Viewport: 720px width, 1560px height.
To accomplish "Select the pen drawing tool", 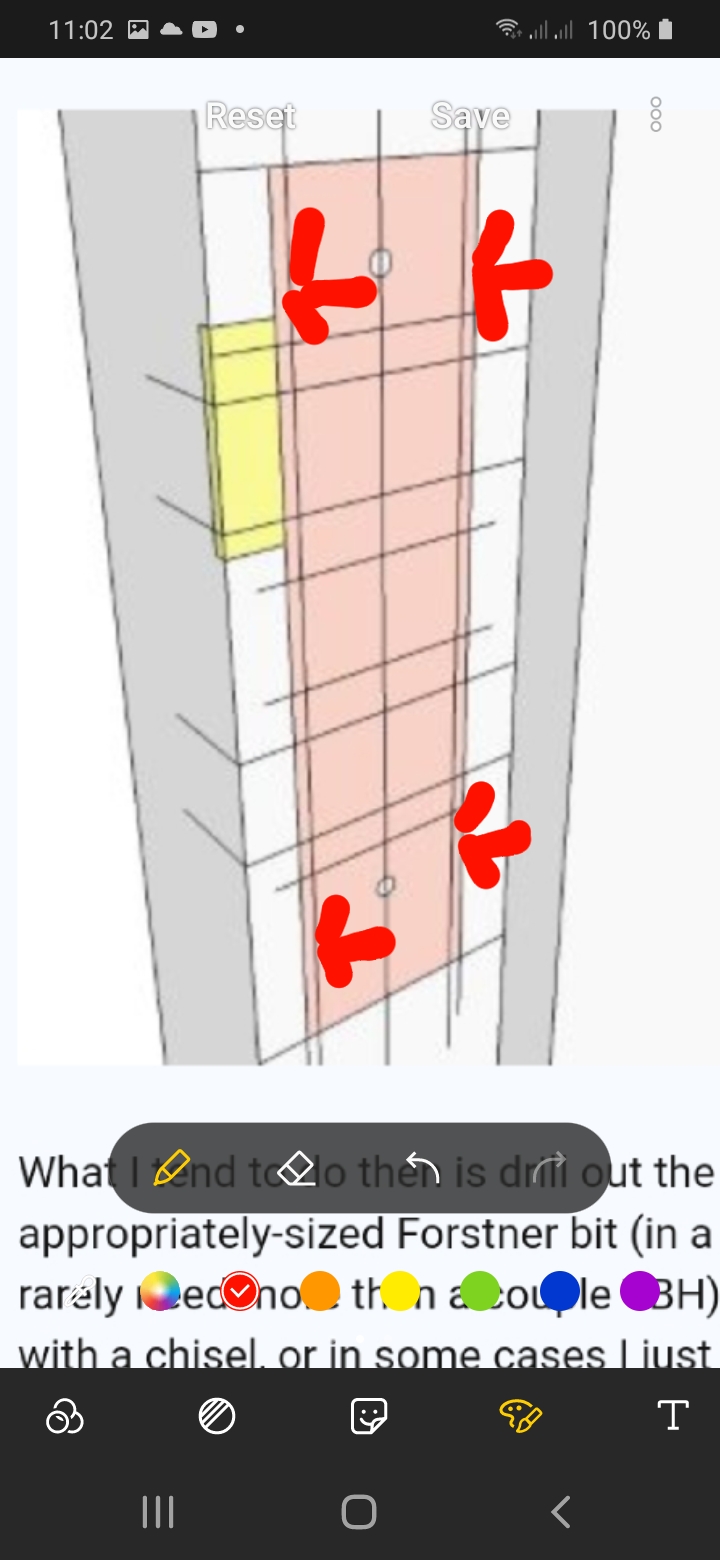I will (x=172, y=1167).
